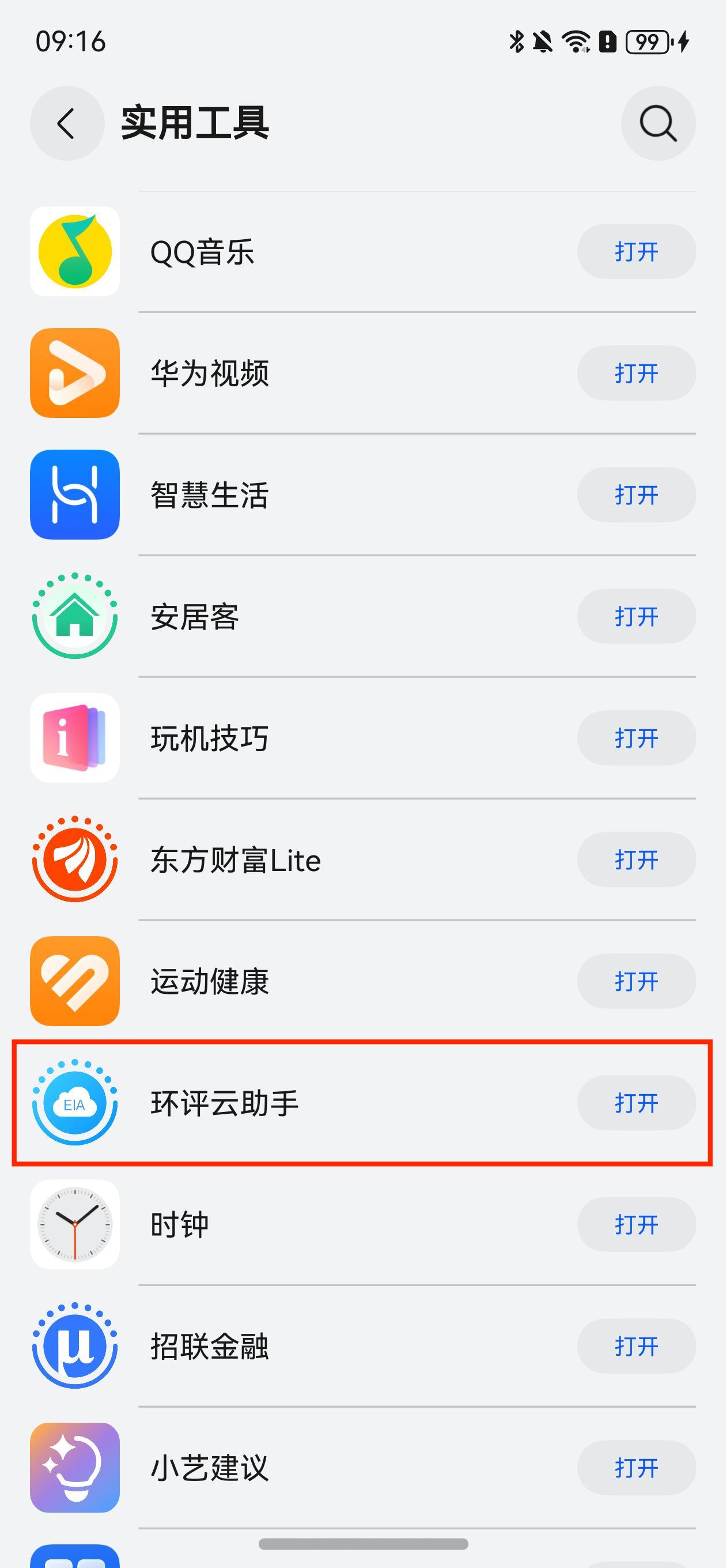Select the 智慧生活 app row
This screenshot has width=726, height=1568.
pyautogui.click(x=362, y=495)
